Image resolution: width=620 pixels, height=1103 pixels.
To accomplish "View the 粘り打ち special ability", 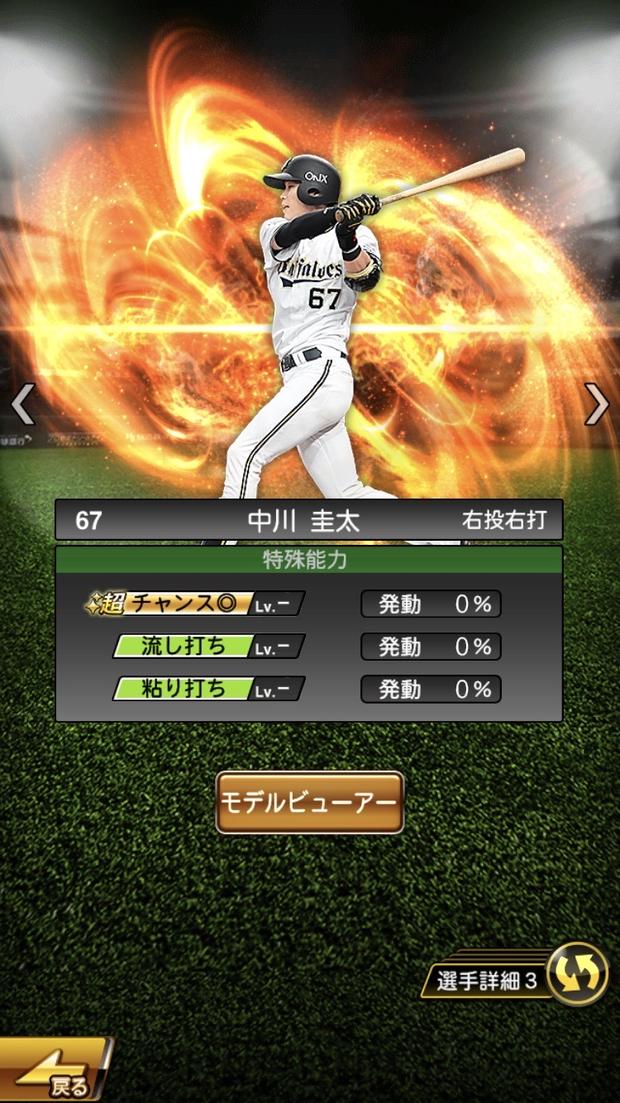I will point(208,688).
